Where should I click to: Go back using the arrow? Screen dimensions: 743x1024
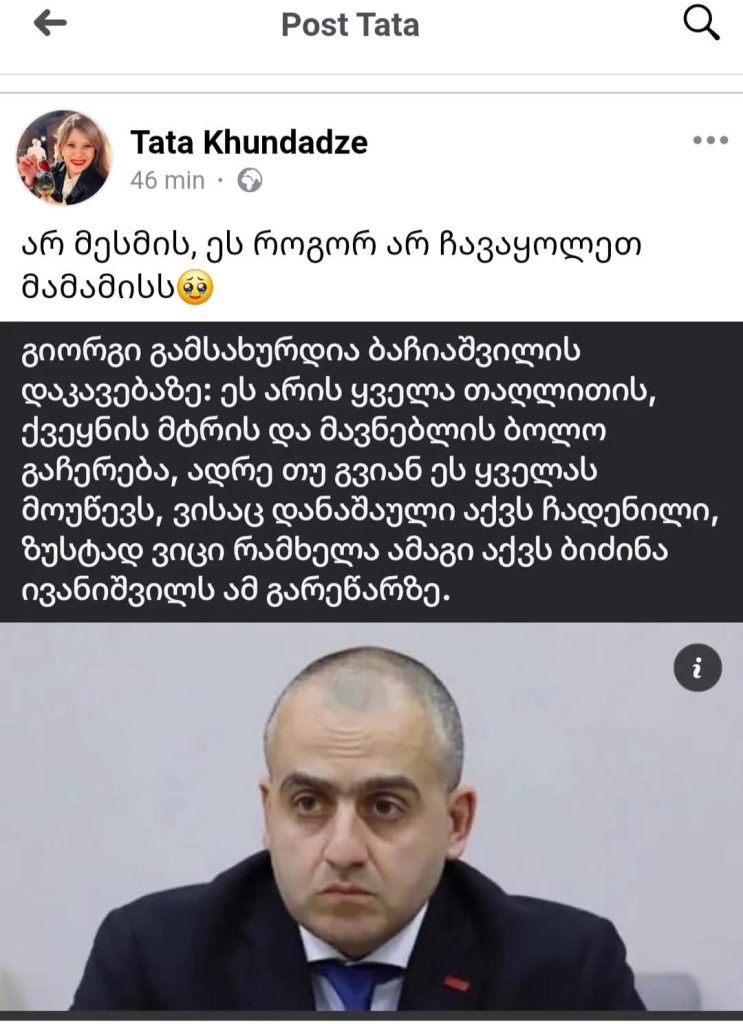[49, 24]
